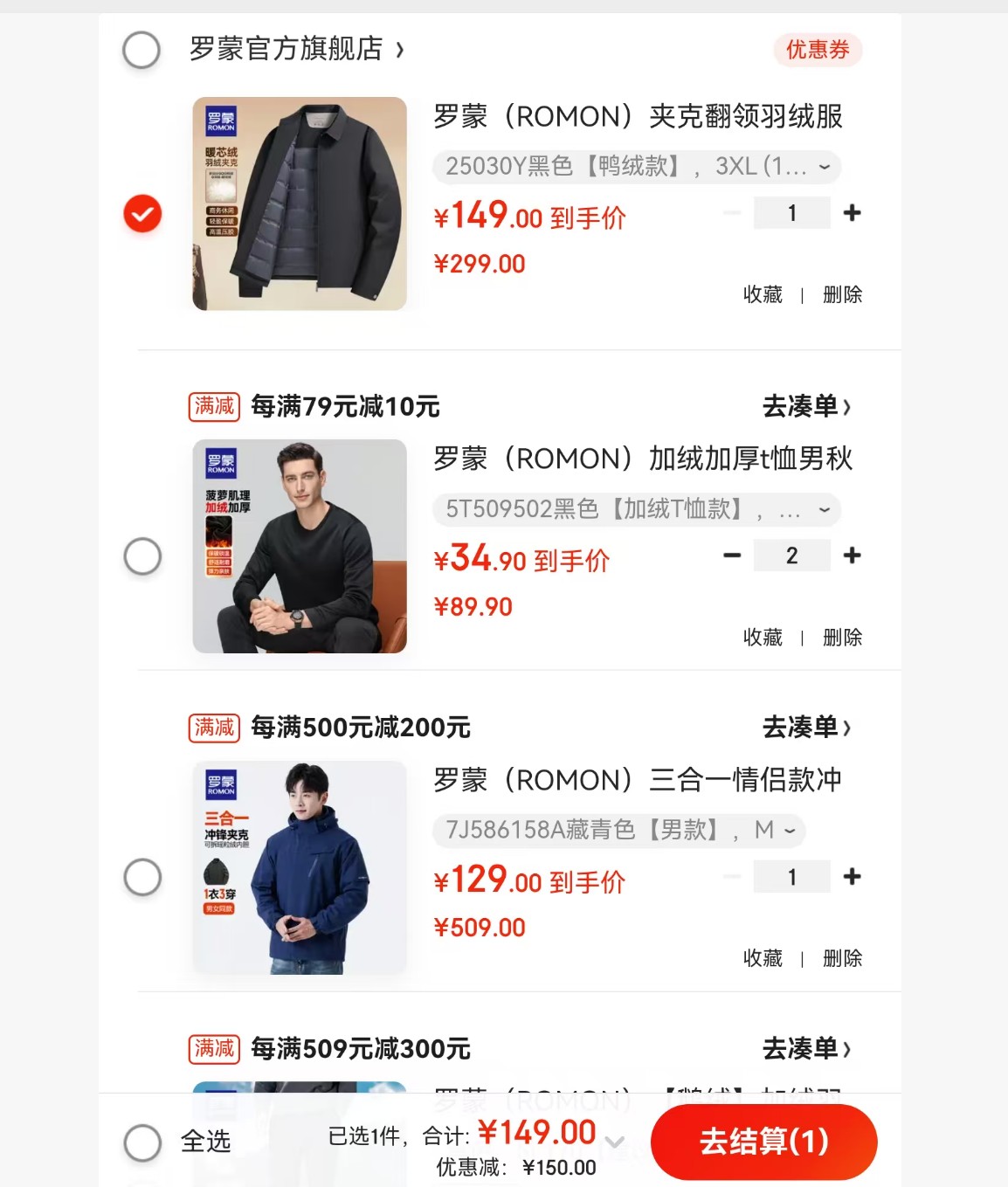This screenshot has height=1187, width=1008.
Task: Select the 加绒加厚t恤 item checkbox
Action: pyautogui.click(x=142, y=556)
